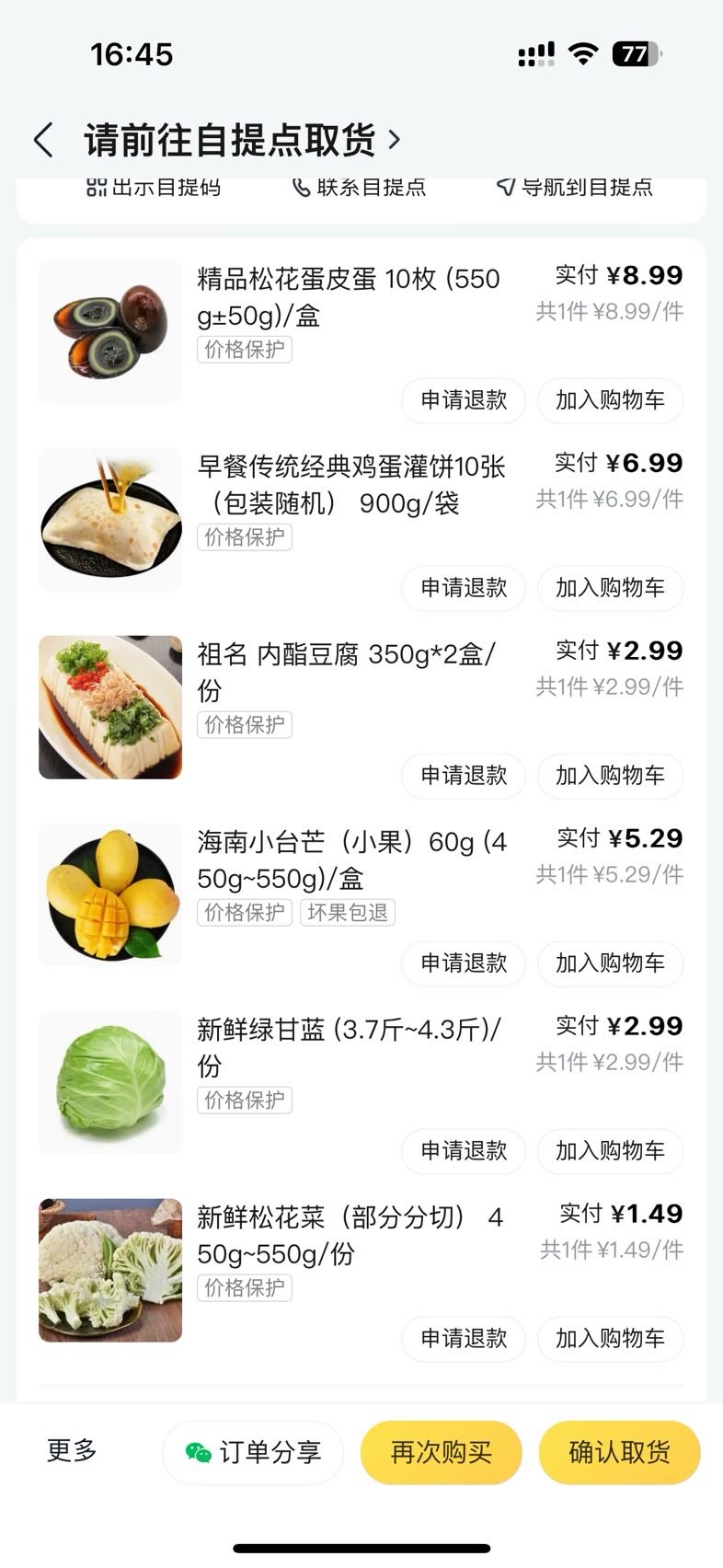The image size is (723, 1568).
Task: Open the 海南小台芒 product image
Action: pos(110,894)
